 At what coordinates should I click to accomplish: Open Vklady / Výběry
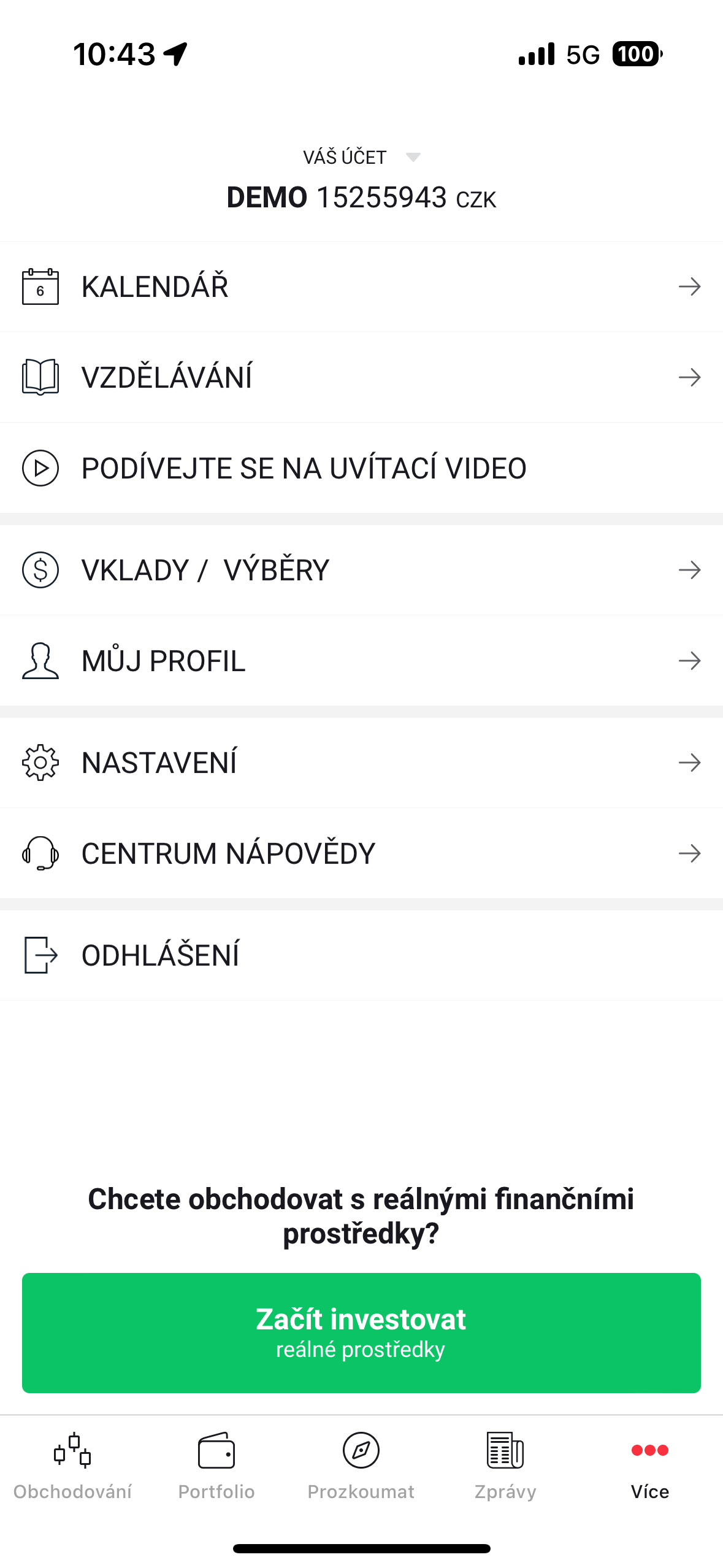point(361,570)
